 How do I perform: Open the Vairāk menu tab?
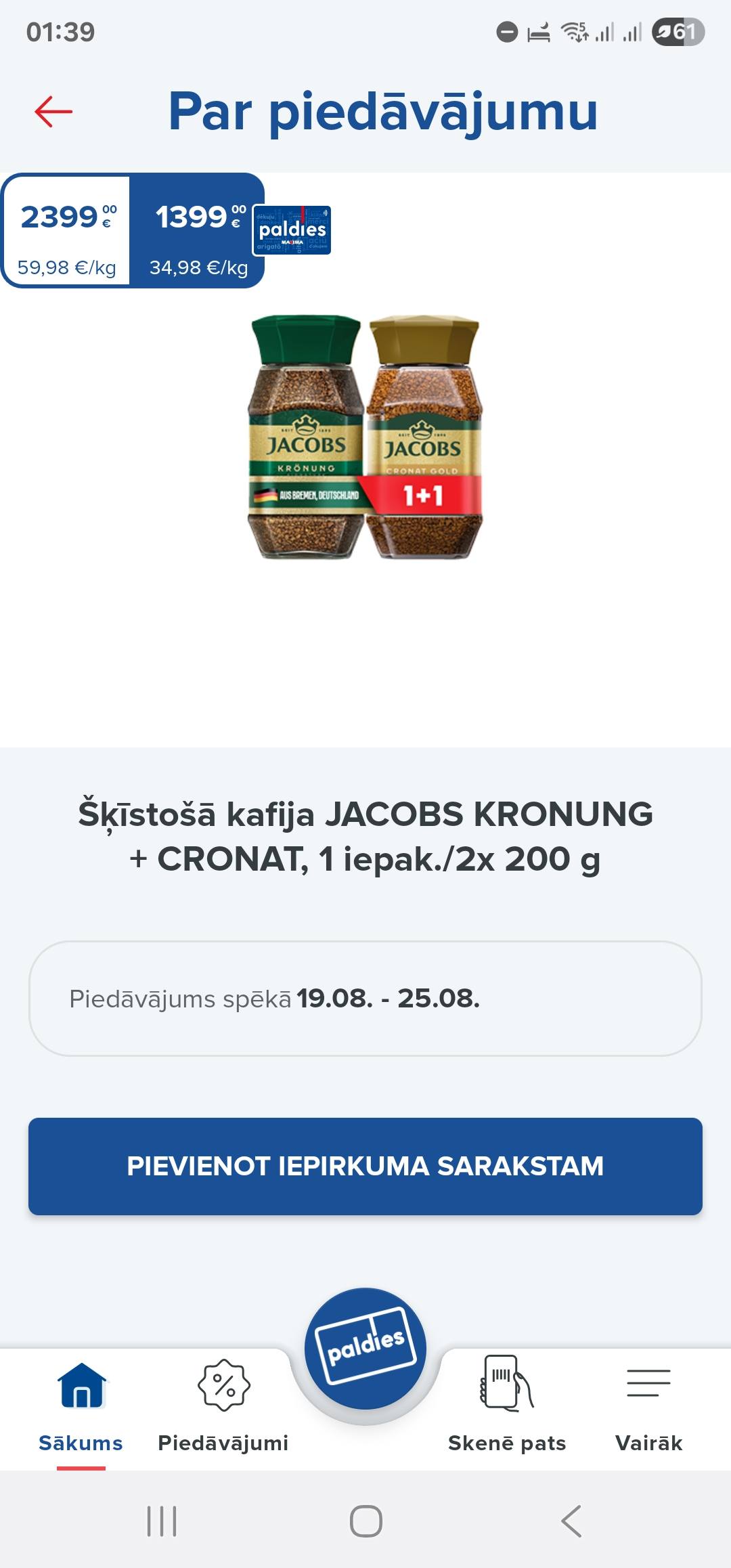pyautogui.click(x=648, y=1406)
